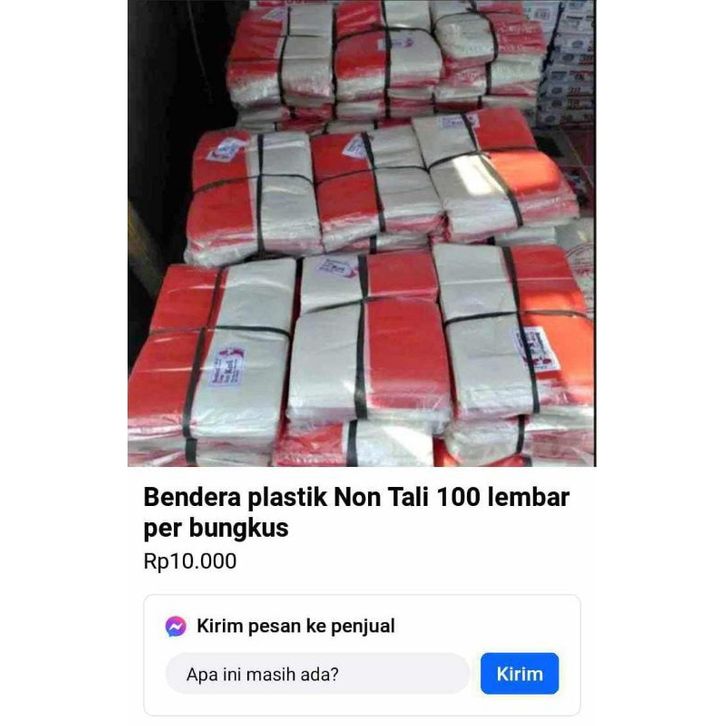Image resolution: width=726 pixels, height=726 pixels.
Task: Open the Bendera plastik product photo
Action: pos(361,233)
